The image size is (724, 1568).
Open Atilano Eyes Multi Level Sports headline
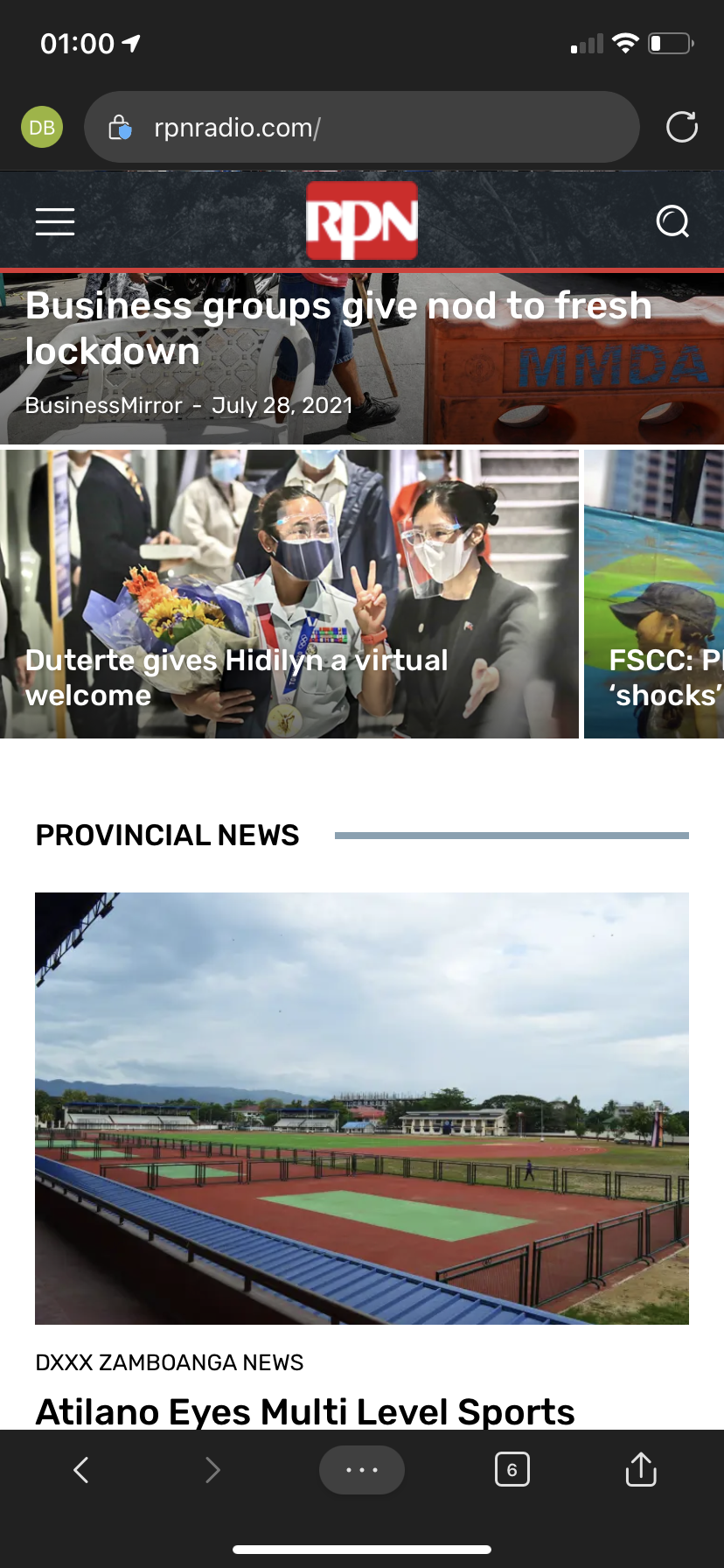tap(305, 1410)
